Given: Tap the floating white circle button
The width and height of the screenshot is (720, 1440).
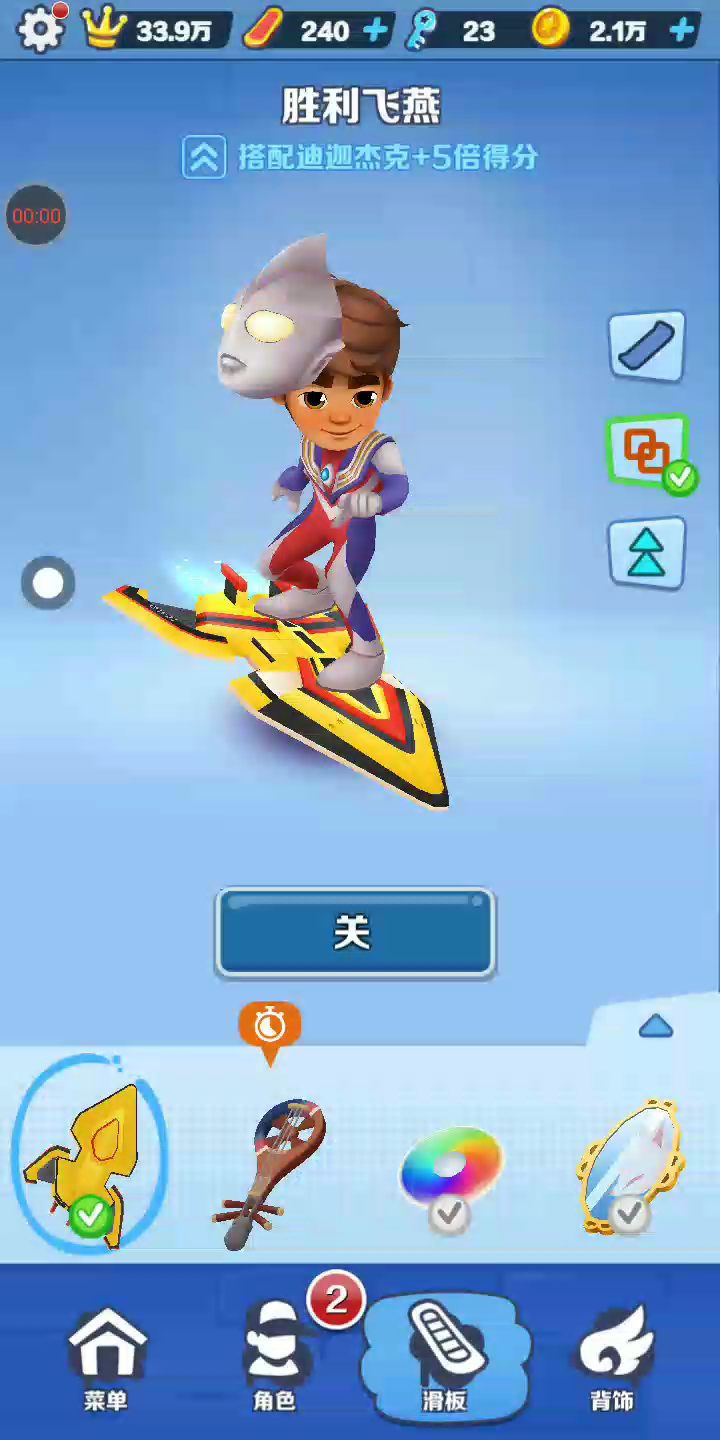Looking at the screenshot, I should [48, 583].
